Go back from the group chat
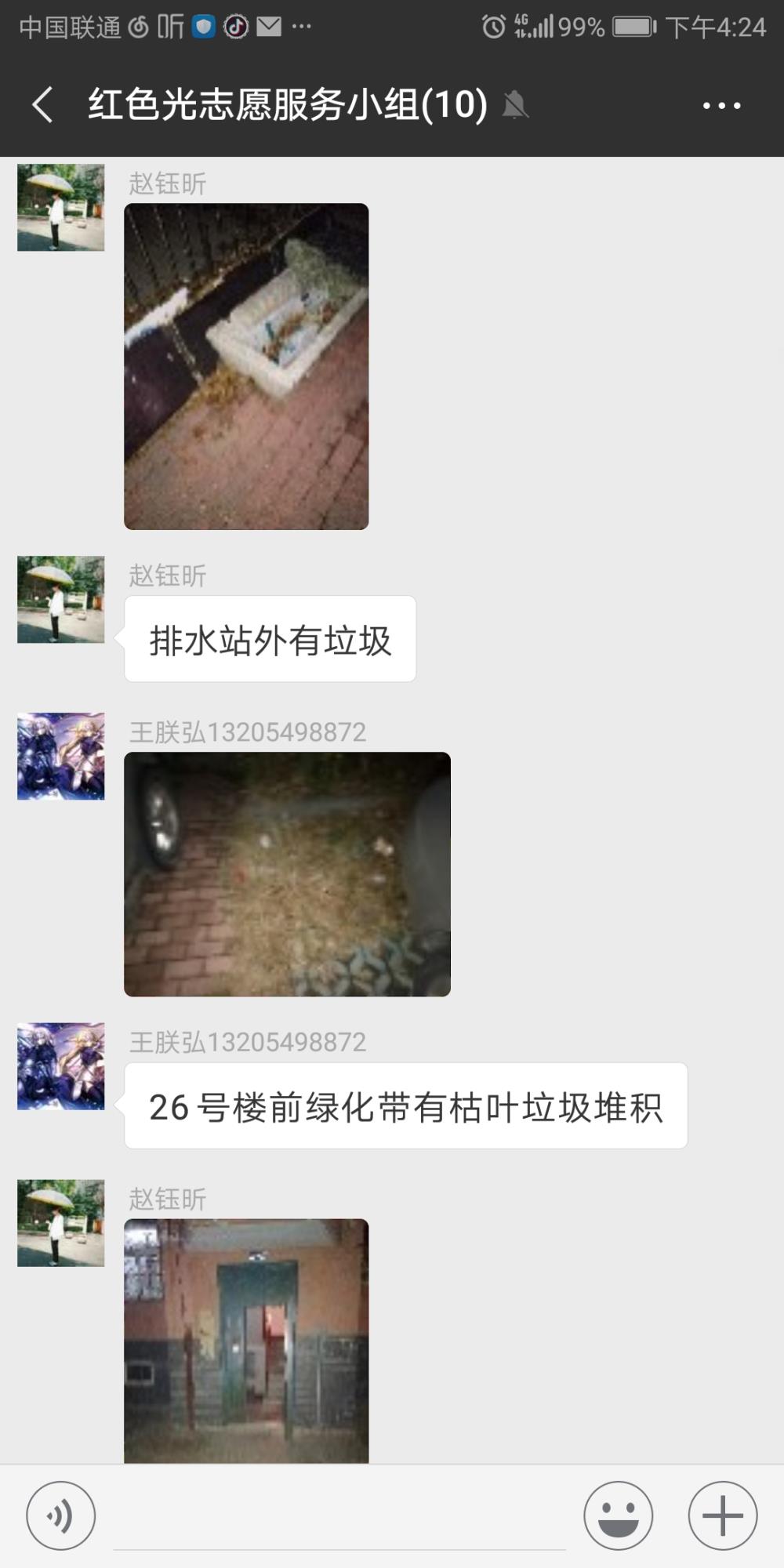 pyautogui.click(x=42, y=105)
